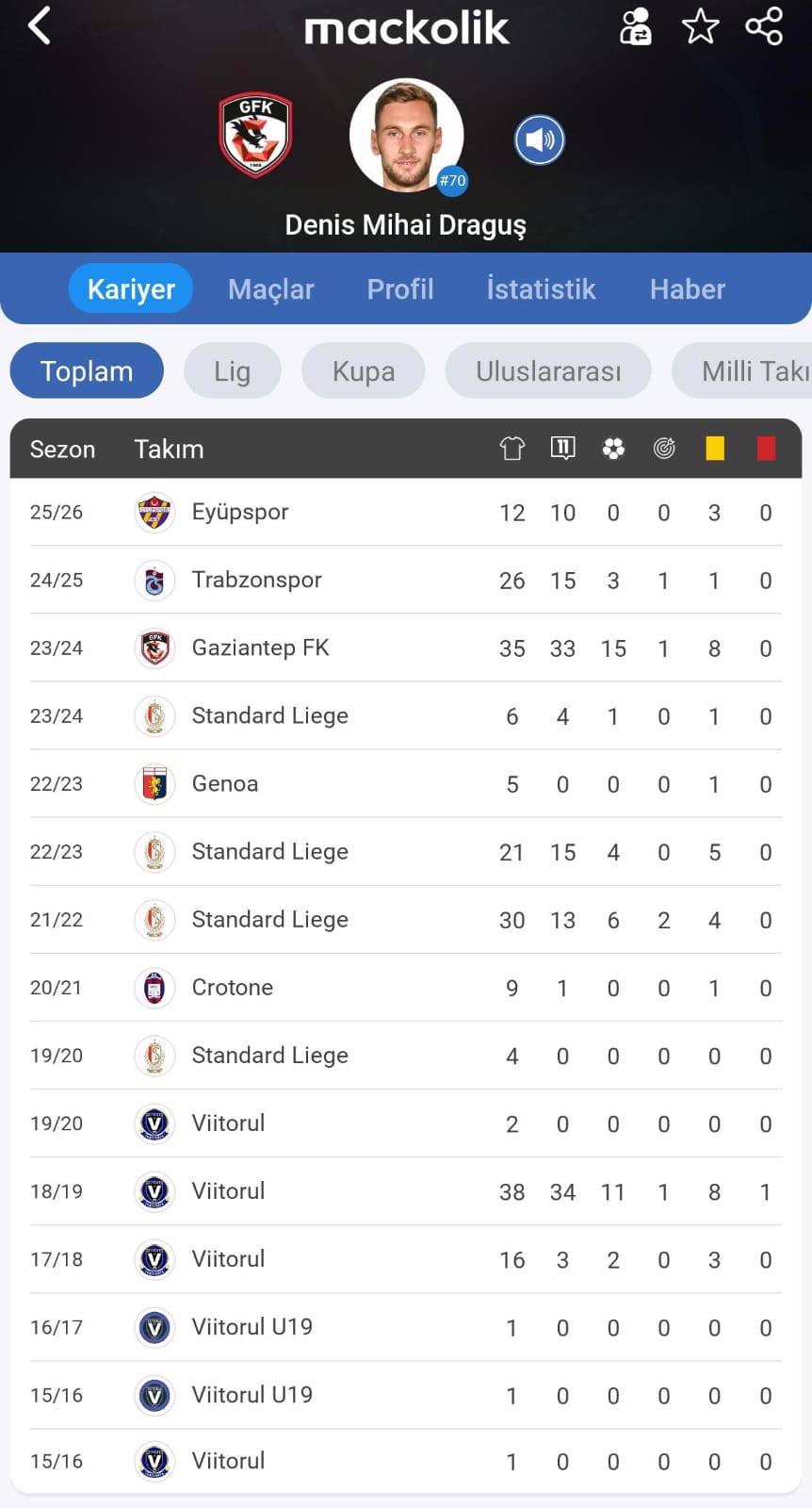Share this player page
The height and width of the screenshot is (1508, 812).
point(764,26)
